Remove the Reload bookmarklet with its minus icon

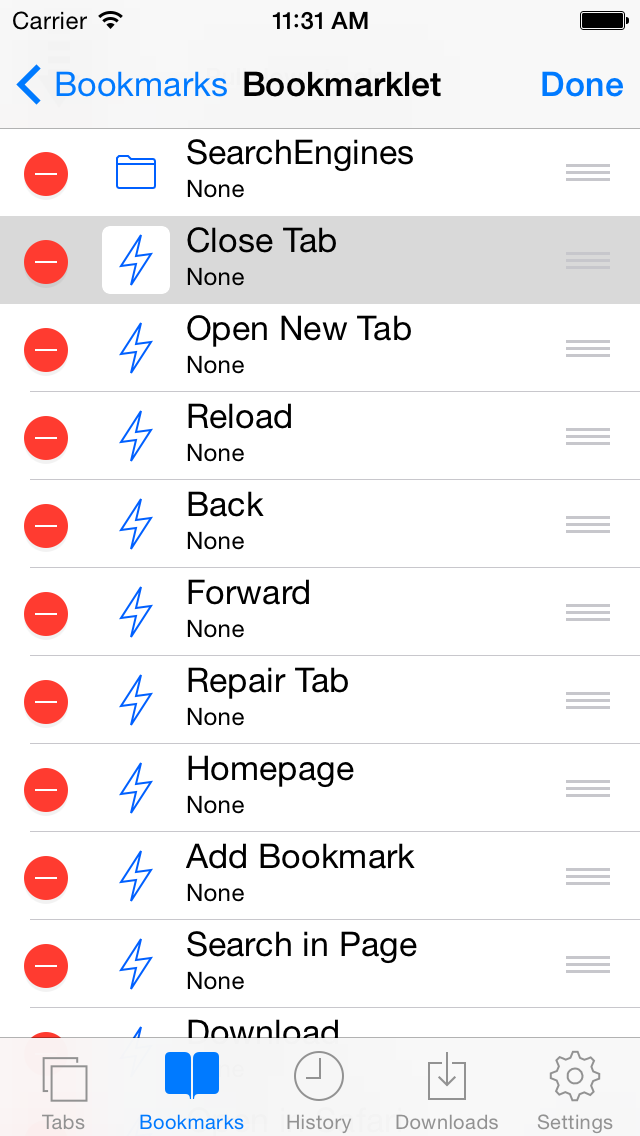pos(46,438)
